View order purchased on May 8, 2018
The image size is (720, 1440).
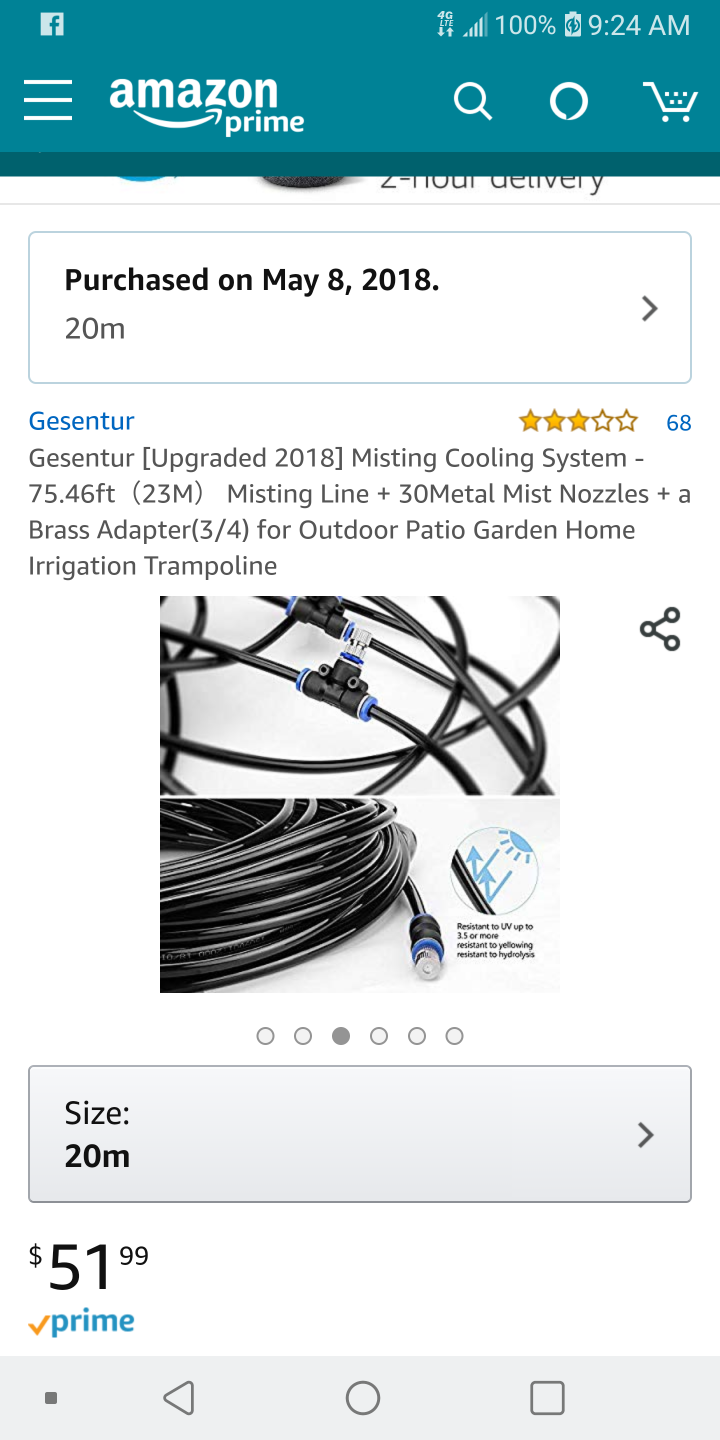[x=360, y=307]
